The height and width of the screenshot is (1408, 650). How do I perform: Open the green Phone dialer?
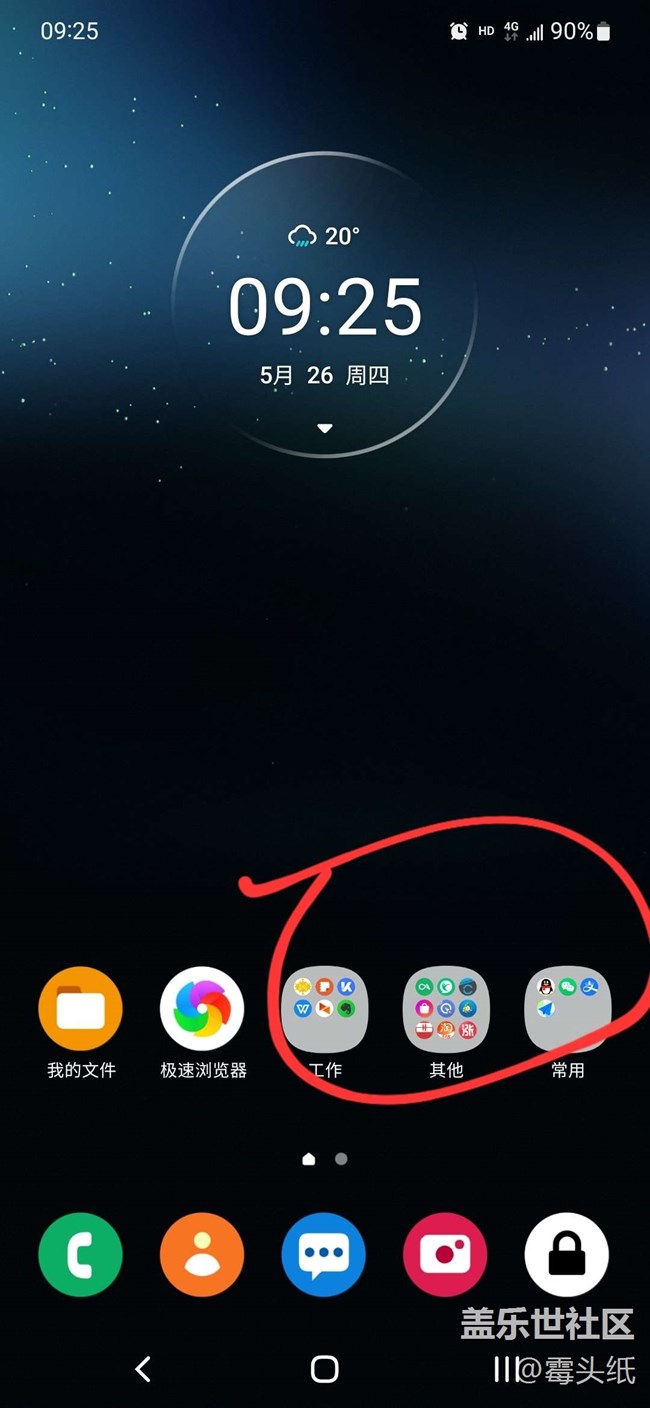[x=81, y=1254]
